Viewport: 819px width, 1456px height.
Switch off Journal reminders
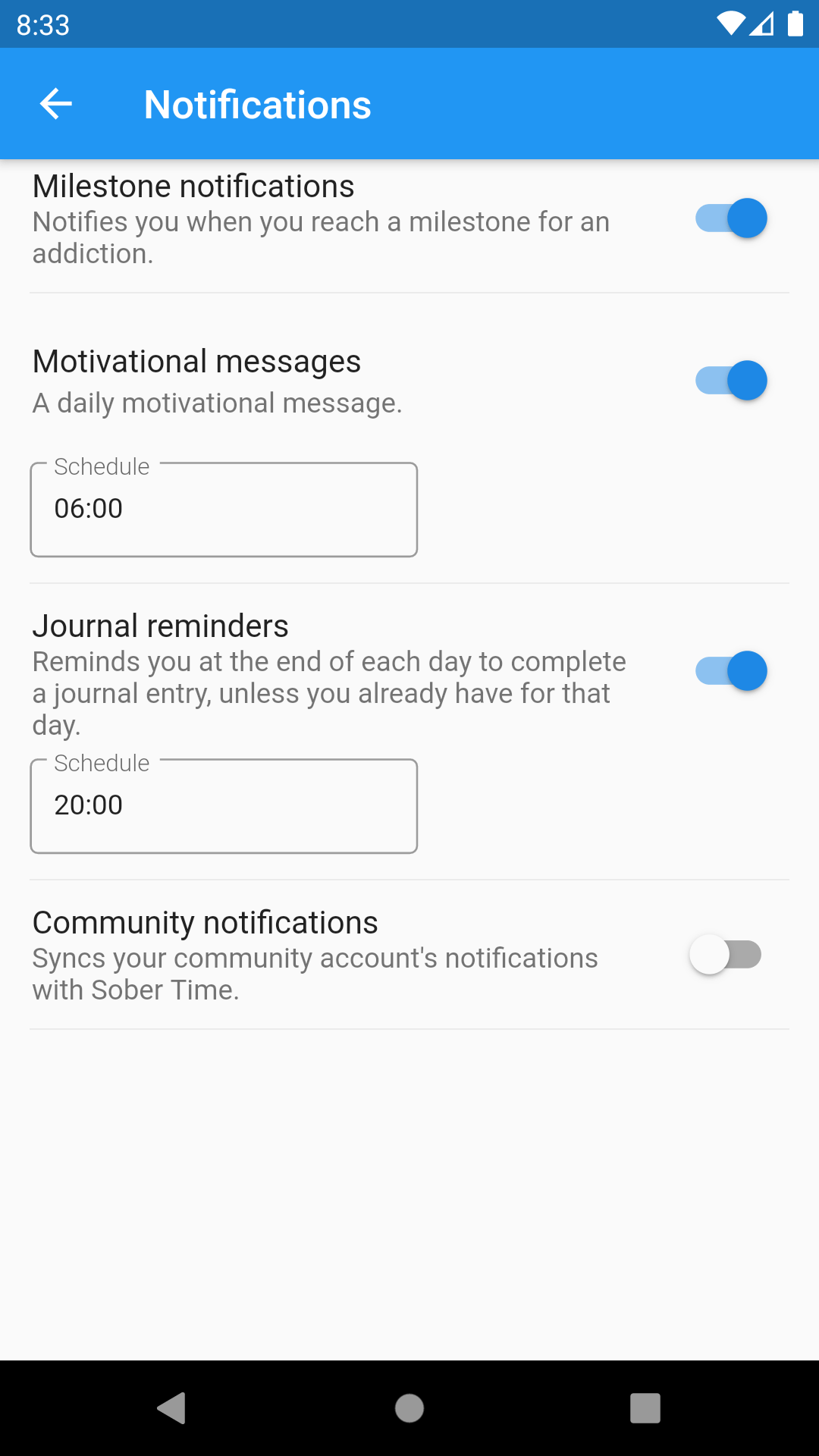[x=731, y=671]
